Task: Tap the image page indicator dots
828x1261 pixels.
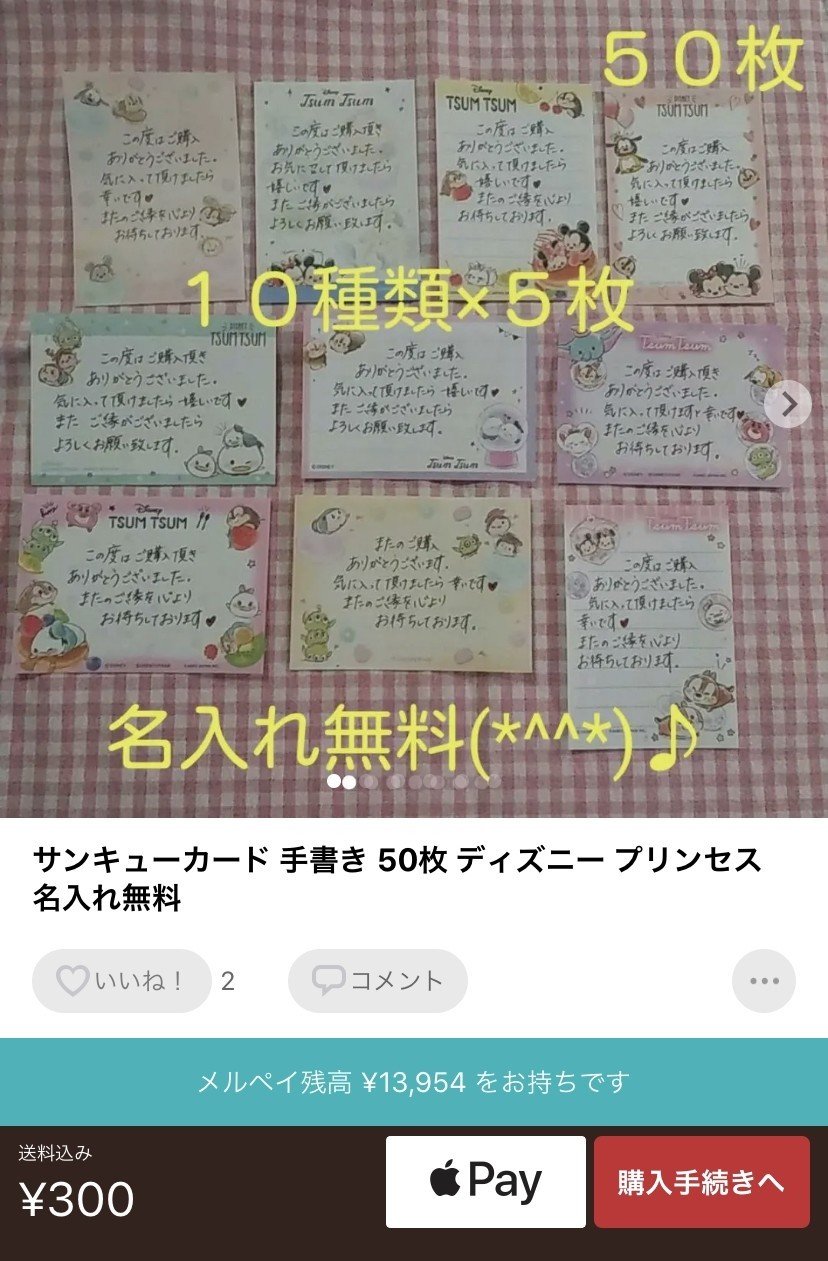Action: click(413, 781)
